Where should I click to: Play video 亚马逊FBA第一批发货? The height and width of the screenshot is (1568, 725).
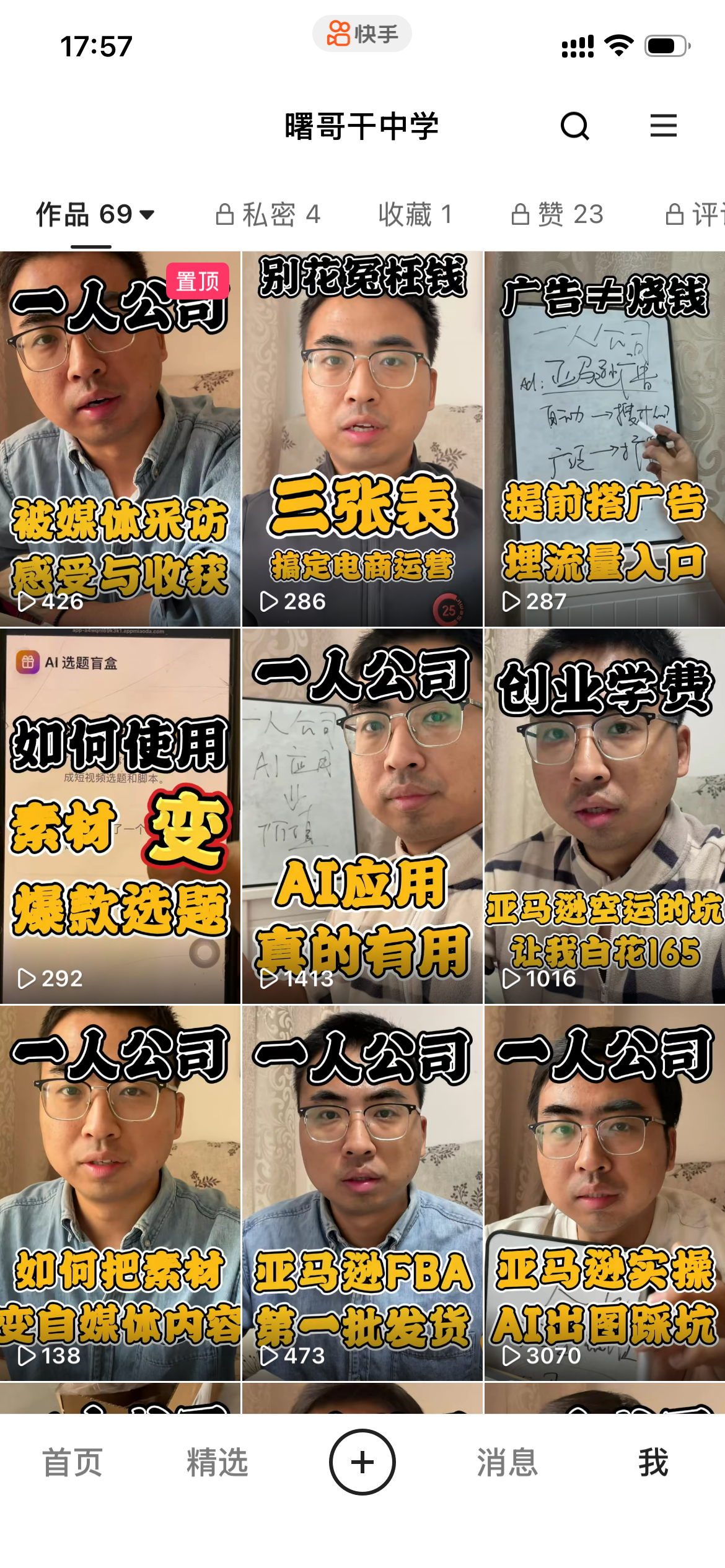362,1193
